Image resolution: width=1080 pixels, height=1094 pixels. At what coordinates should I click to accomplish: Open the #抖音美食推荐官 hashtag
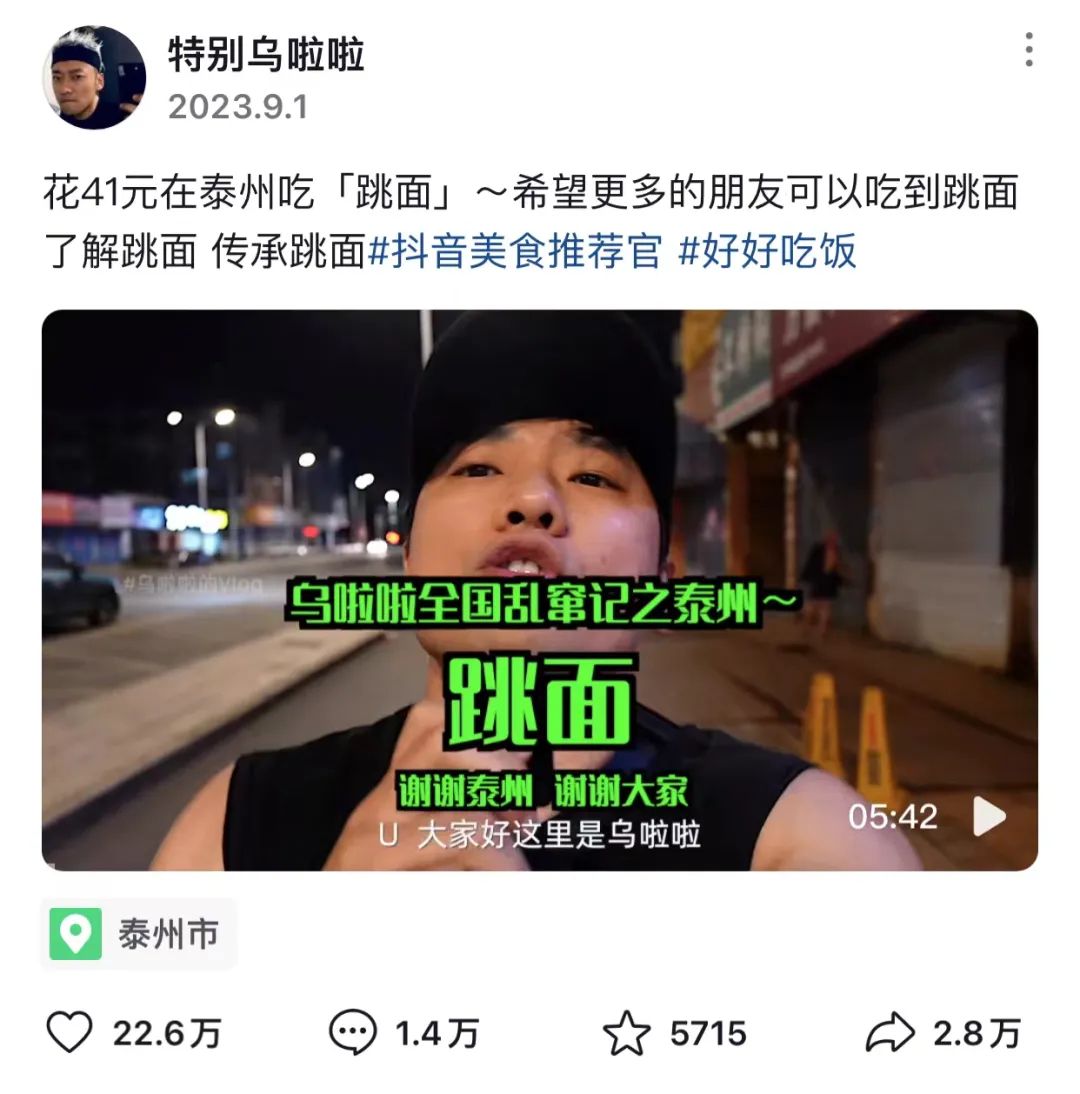(515, 252)
